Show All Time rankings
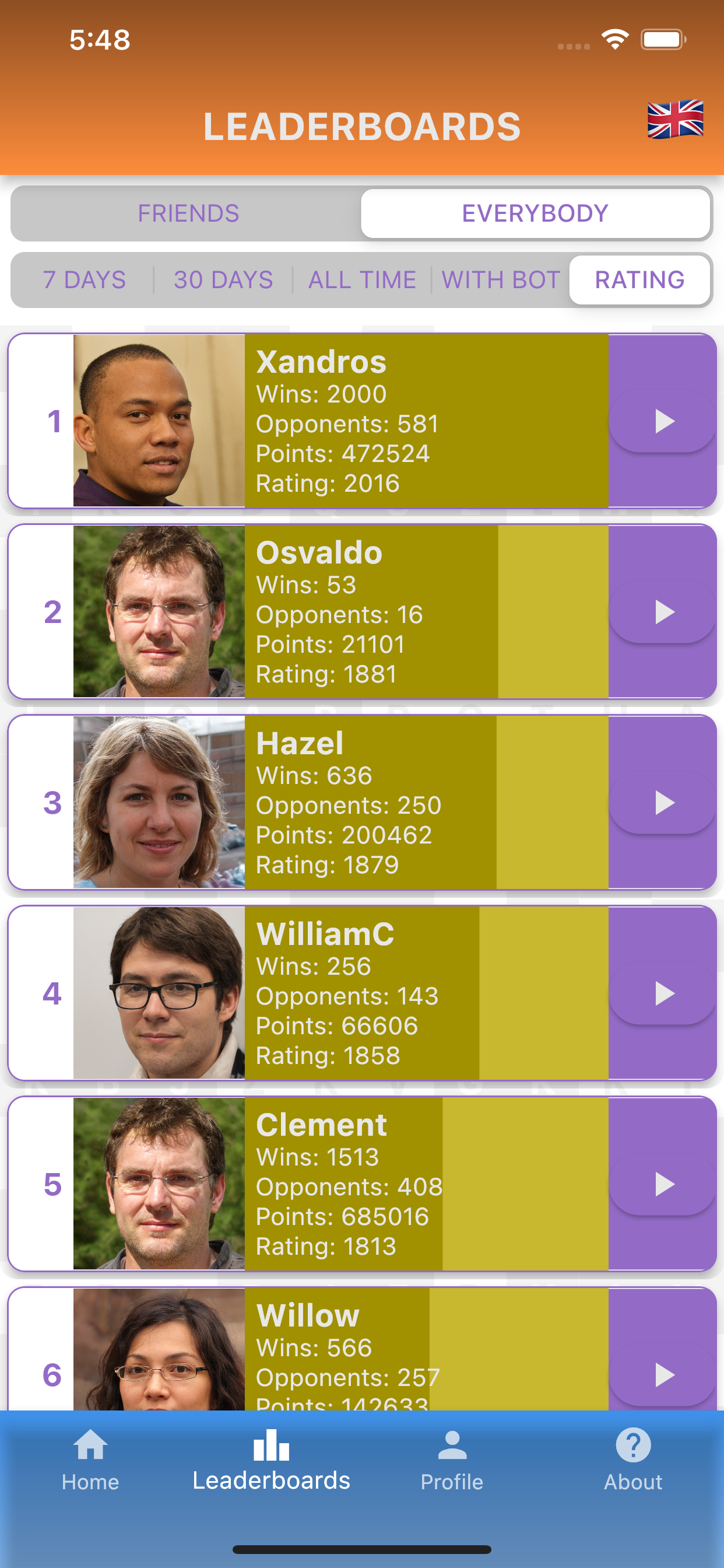This screenshot has width=724, height=1568. point(362,280)
